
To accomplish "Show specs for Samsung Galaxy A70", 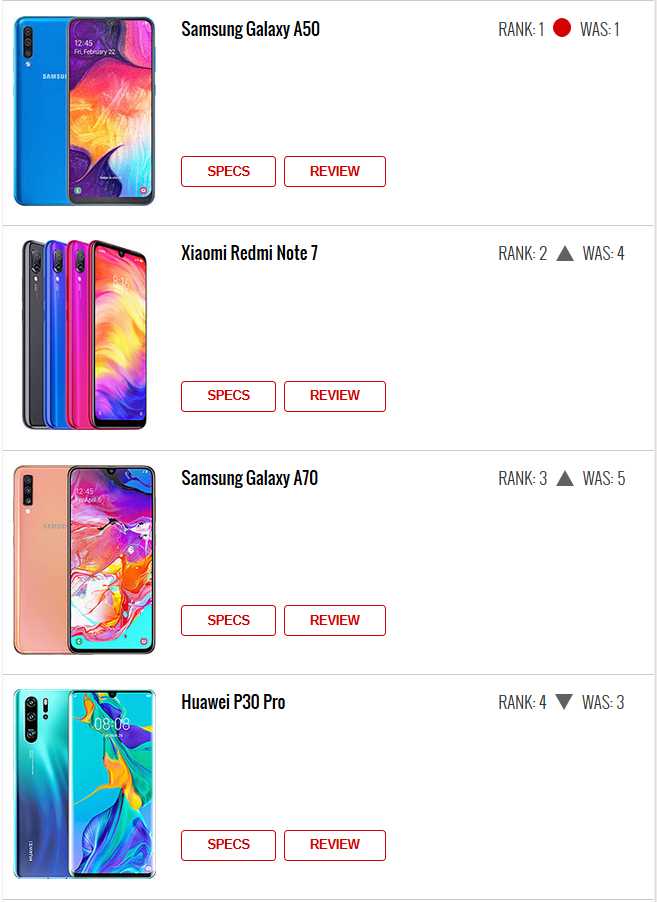I will tap(228, 620).
